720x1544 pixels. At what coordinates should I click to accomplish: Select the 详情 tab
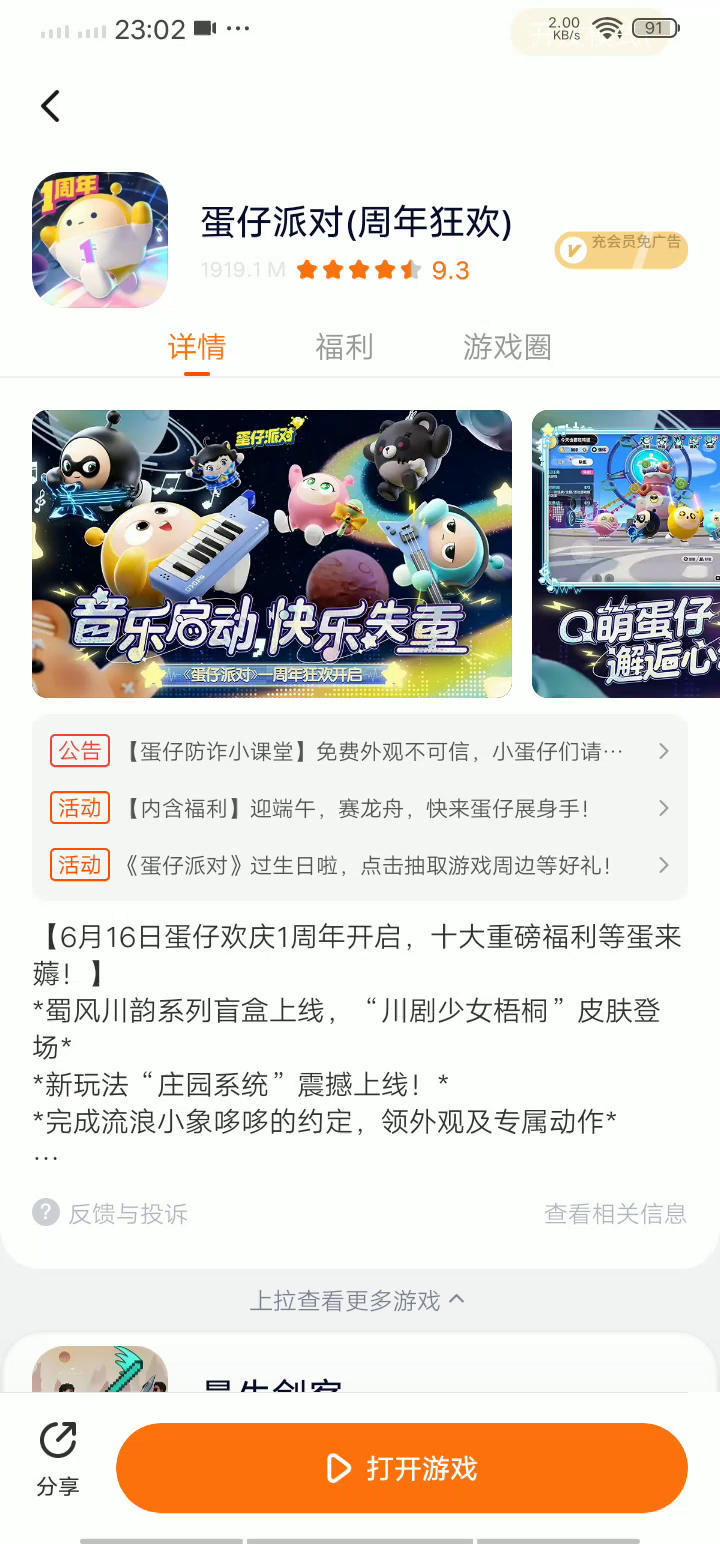[197, 347]
